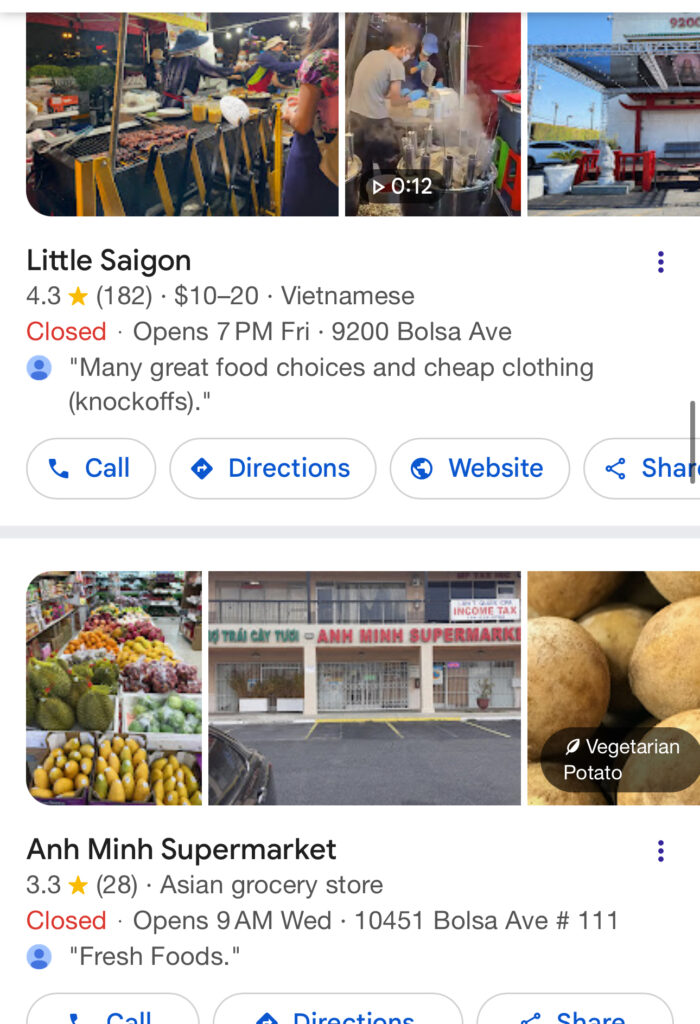700x1024 pixels.
Task: Visit the Little Saigon website
Action: [479, 468]
